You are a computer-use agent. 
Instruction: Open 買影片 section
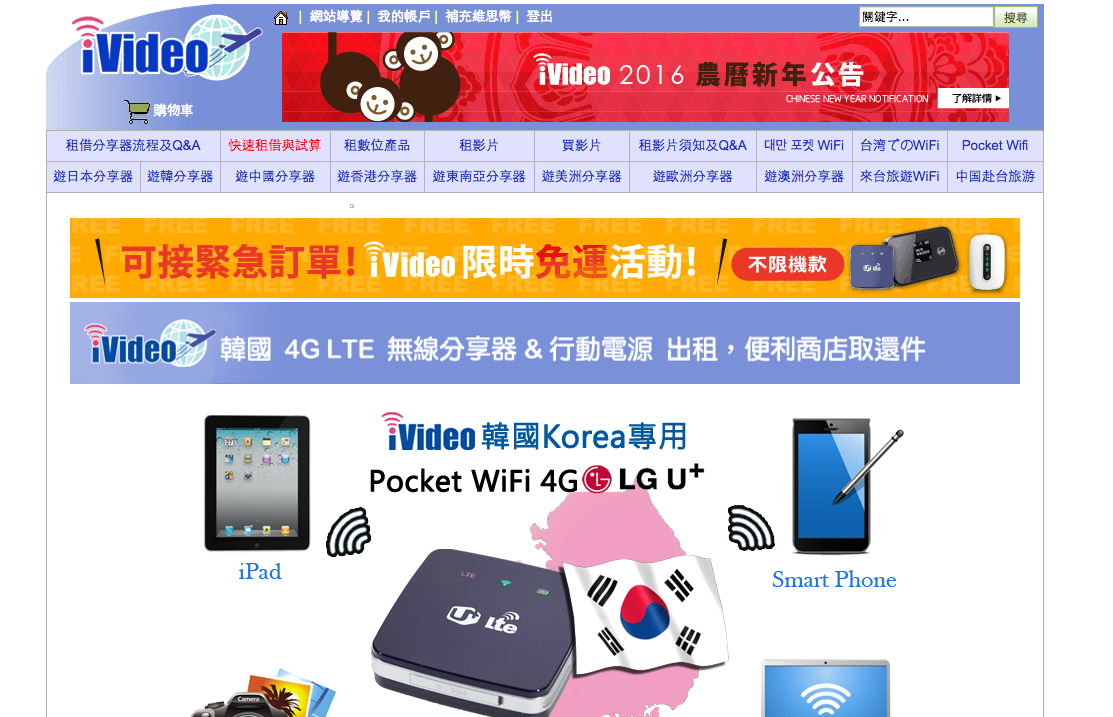[581, 145]
